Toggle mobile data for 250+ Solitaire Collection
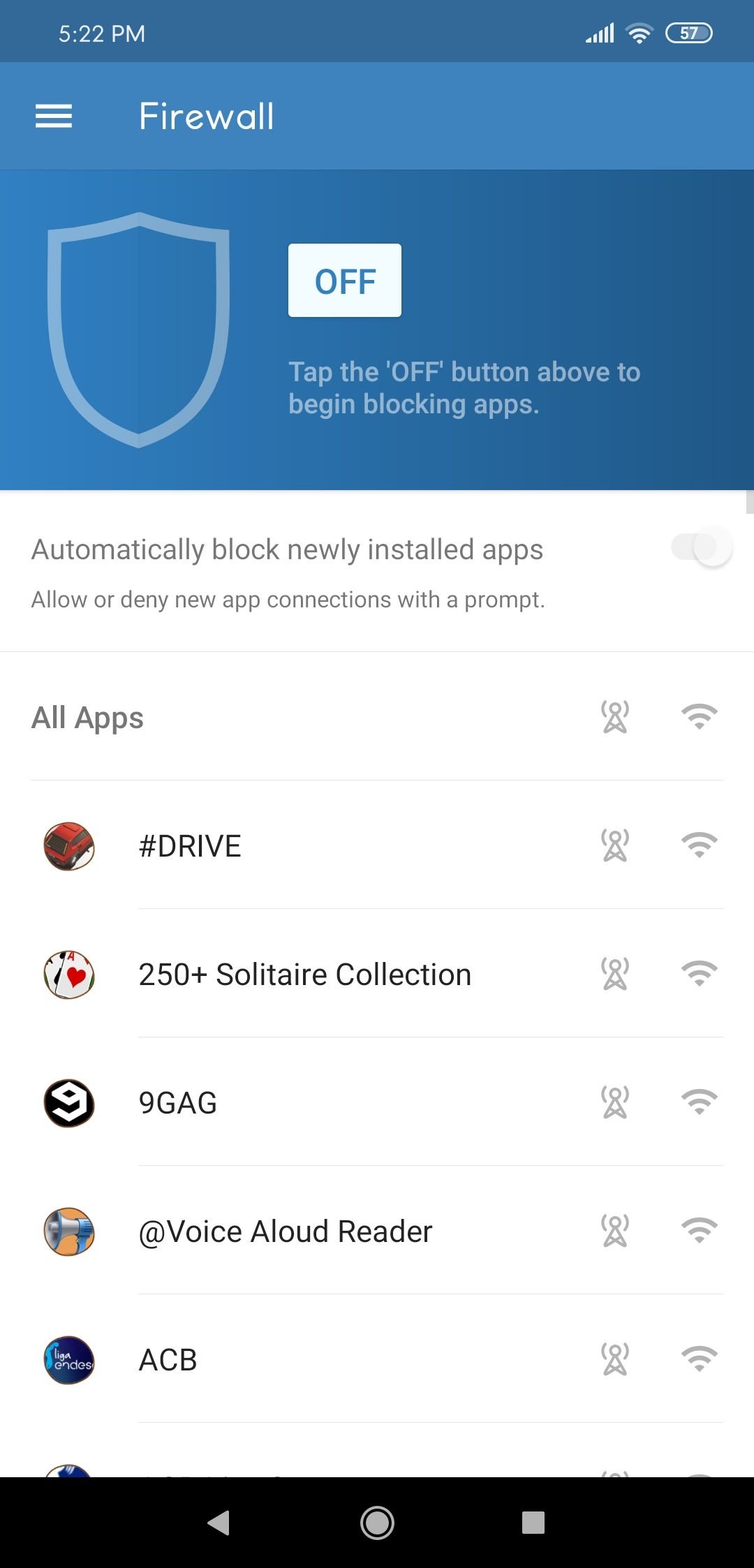 coord(615,974)
